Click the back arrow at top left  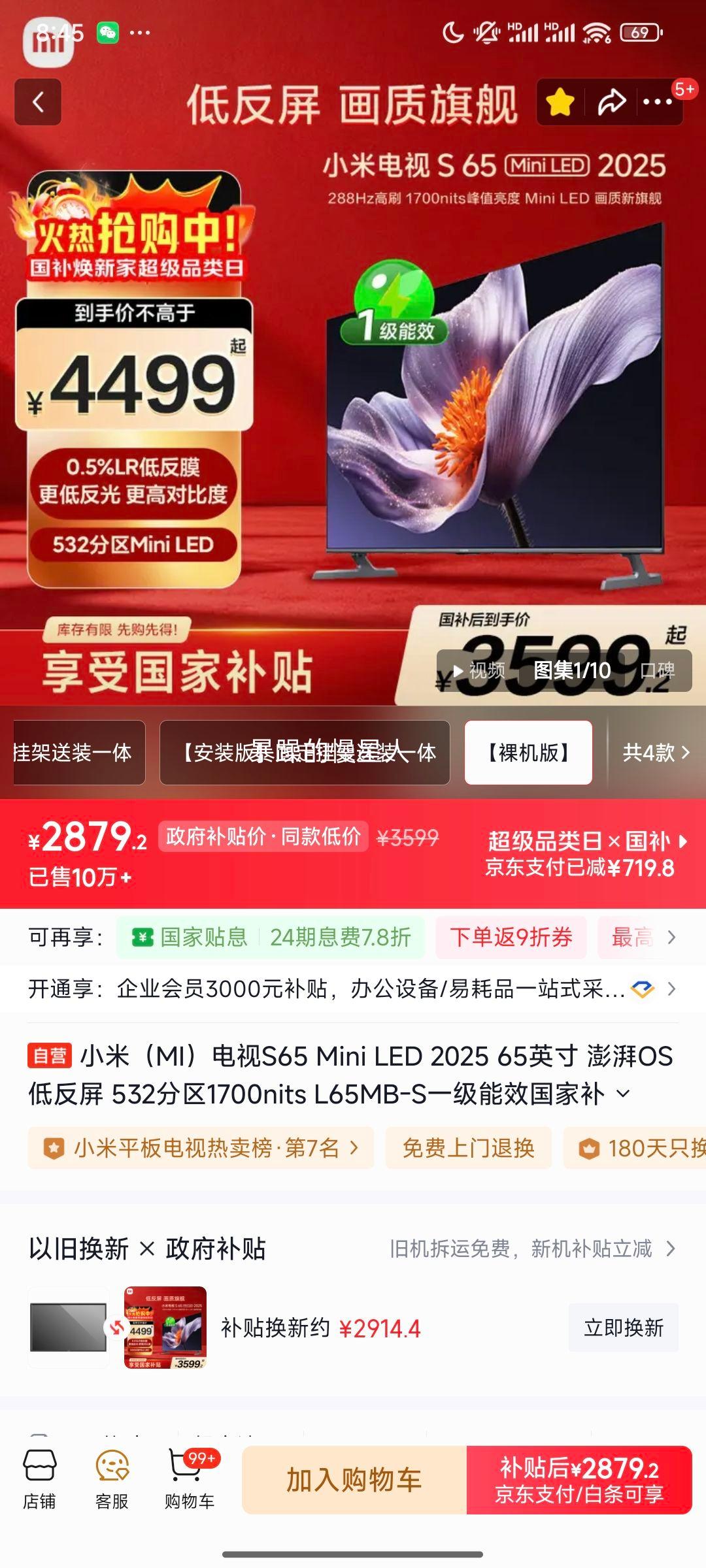pyautogui.click(x=39, y=103)
